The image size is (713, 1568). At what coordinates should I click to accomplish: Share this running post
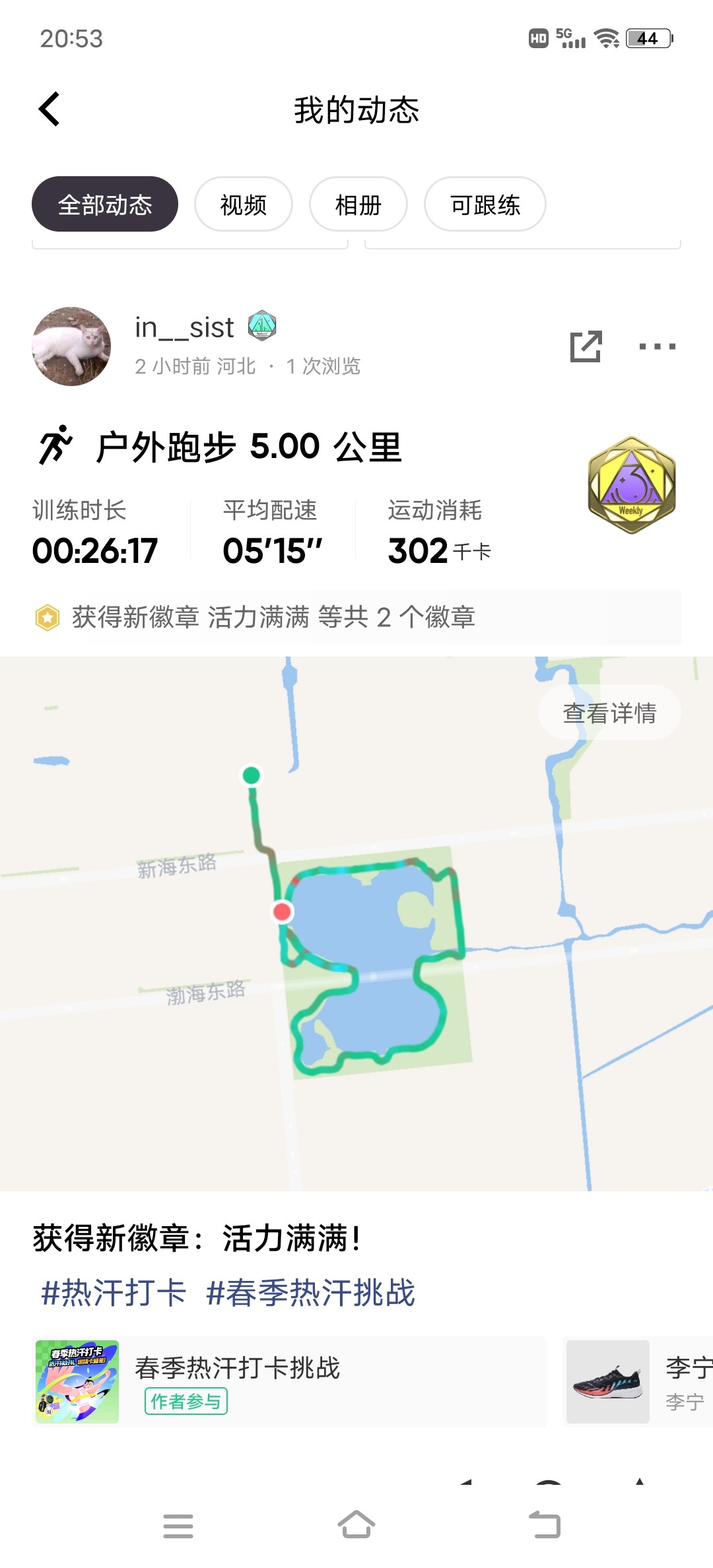click(586, 346)
